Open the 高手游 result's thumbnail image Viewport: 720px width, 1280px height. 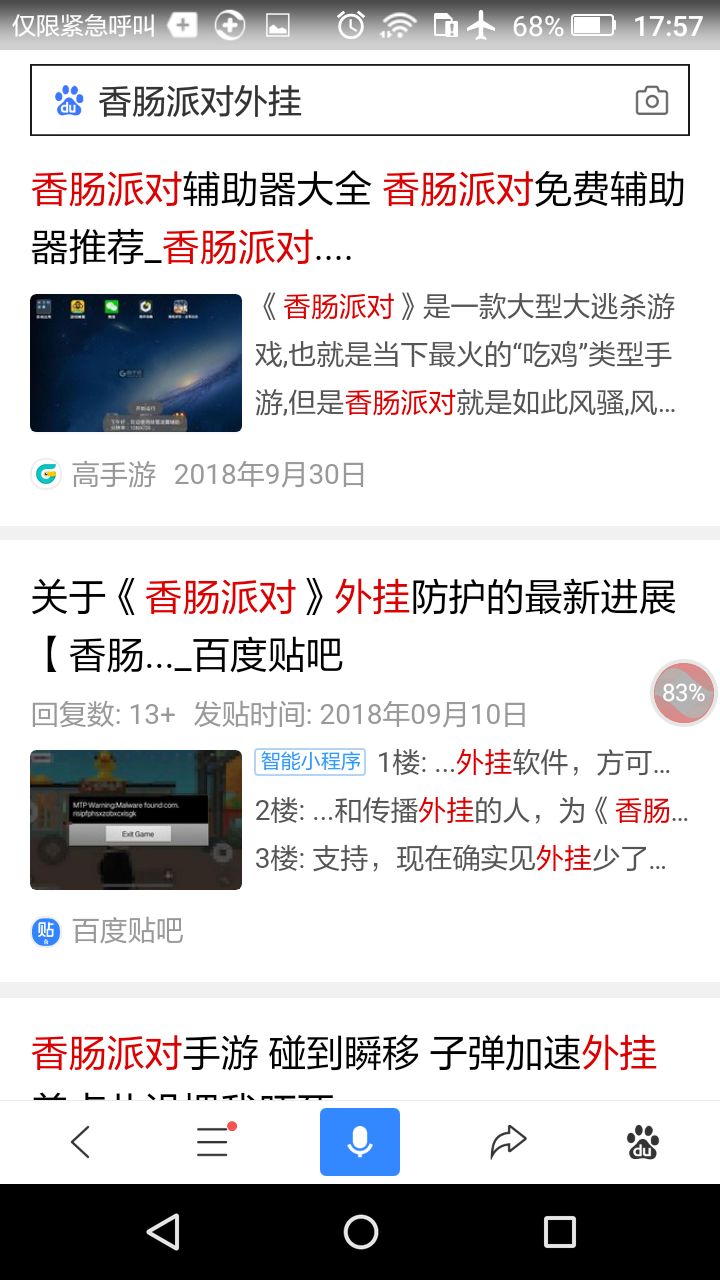136,363
